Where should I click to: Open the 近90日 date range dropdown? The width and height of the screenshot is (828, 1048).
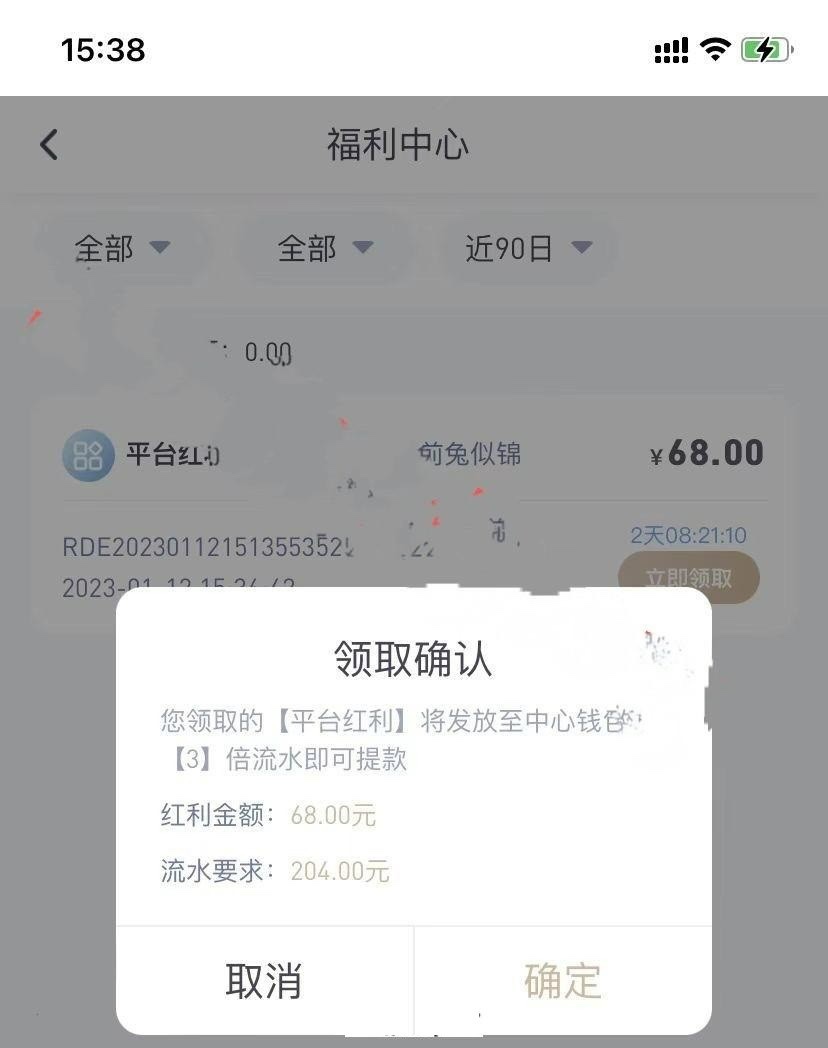pos(528,247)
